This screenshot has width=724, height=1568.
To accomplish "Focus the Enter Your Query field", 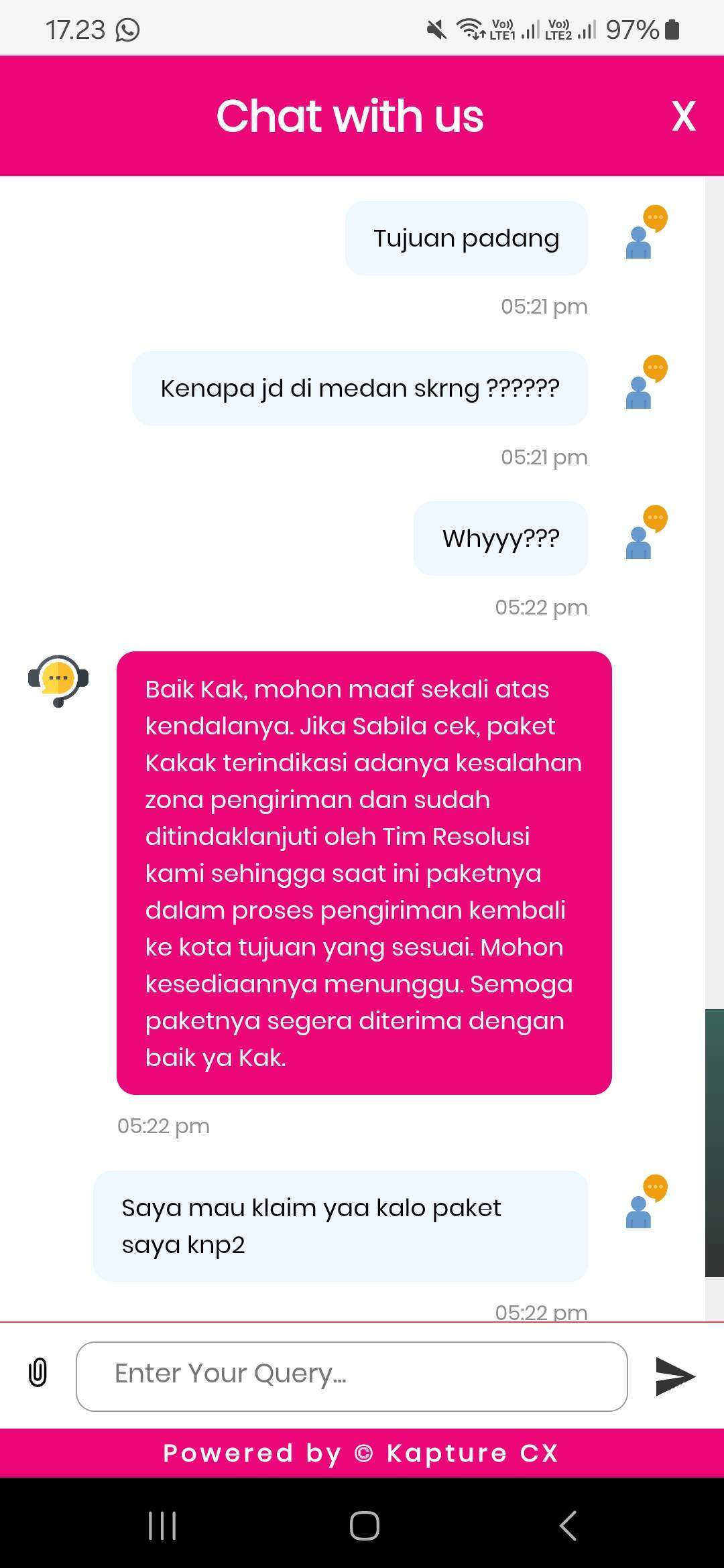I will point(352,1376).
